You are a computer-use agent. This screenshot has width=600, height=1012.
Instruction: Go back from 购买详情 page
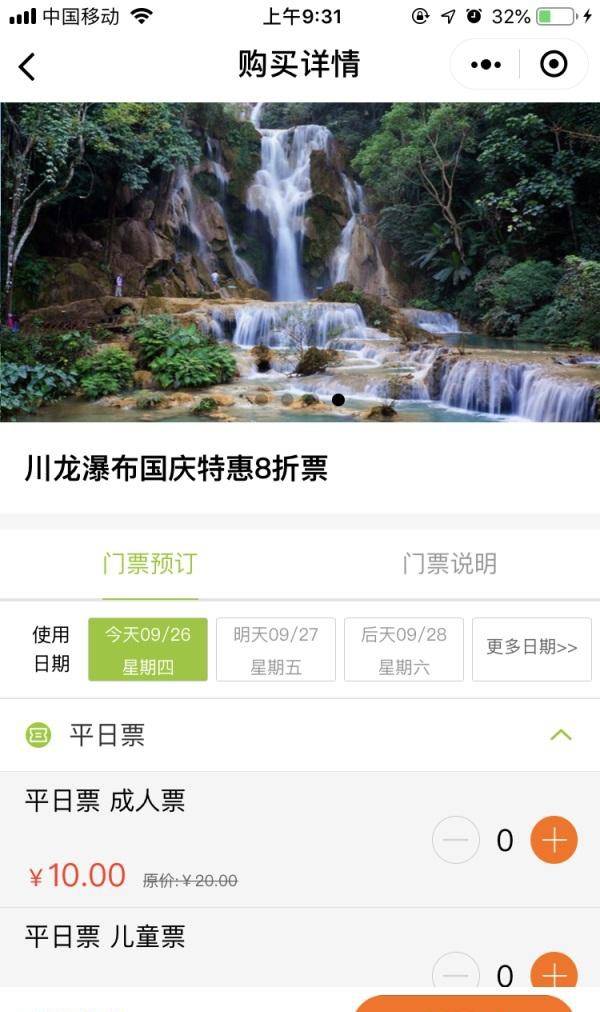tap(27, 66)
